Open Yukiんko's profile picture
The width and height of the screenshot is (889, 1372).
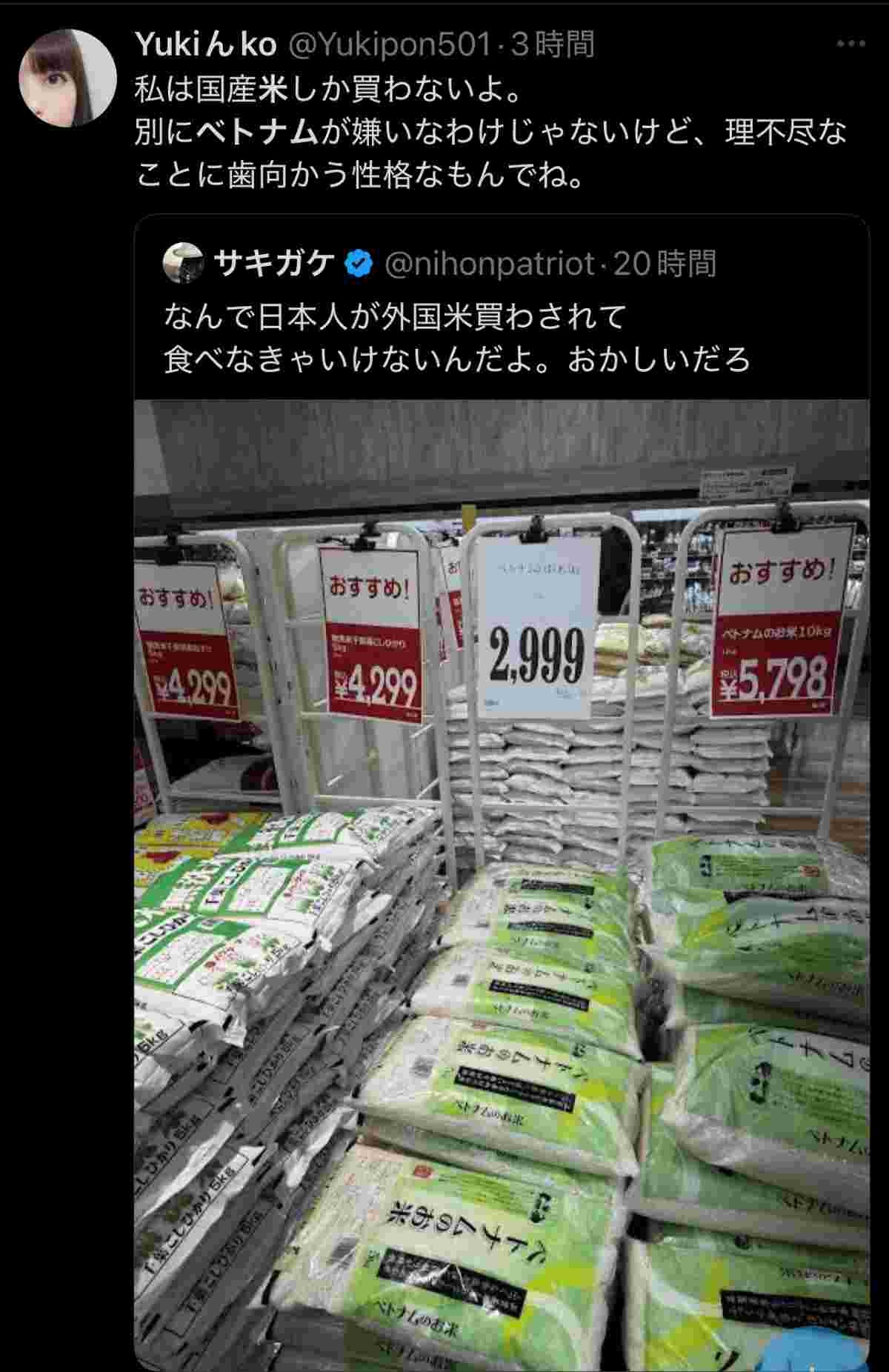click(x=67, y=77)
